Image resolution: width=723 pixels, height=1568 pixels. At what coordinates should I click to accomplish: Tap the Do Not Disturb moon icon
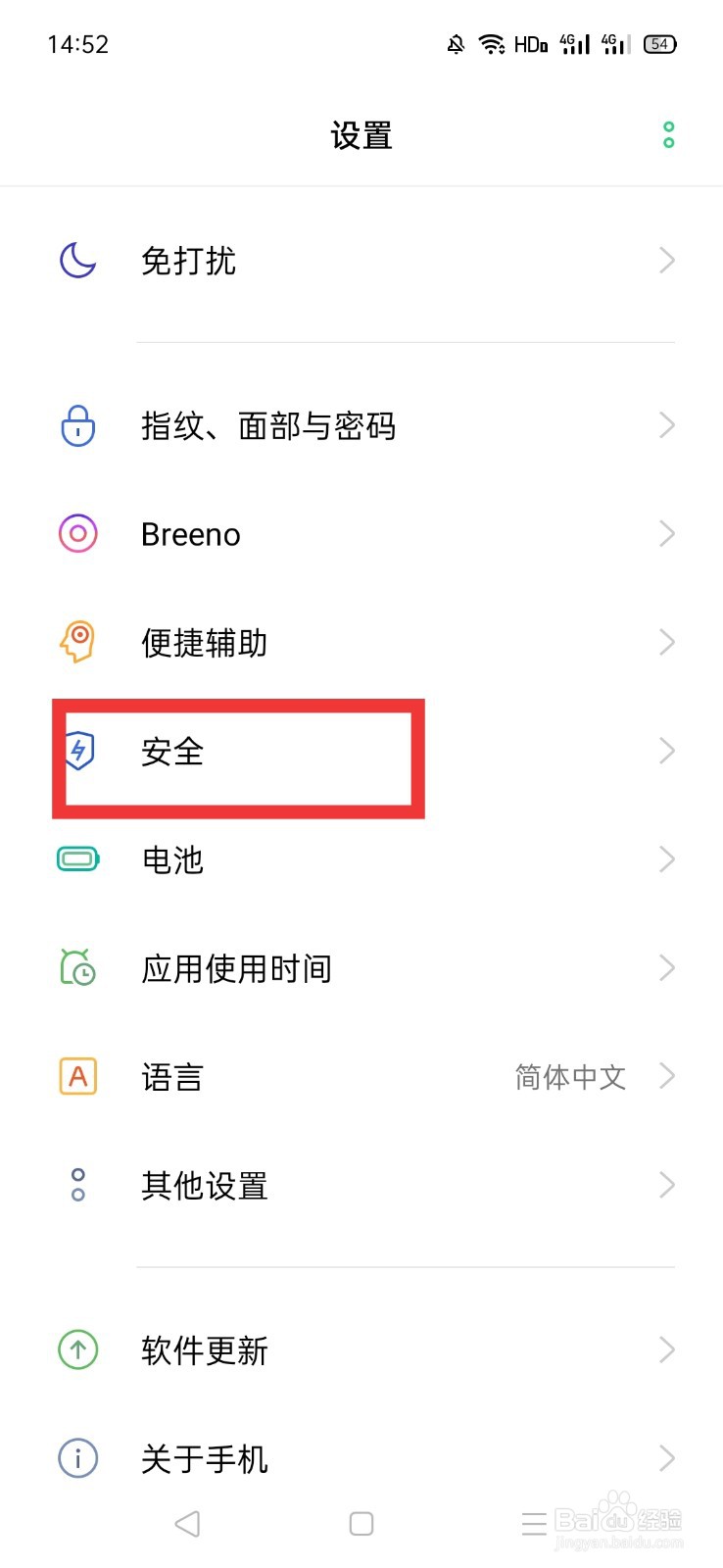coord(77,261)
